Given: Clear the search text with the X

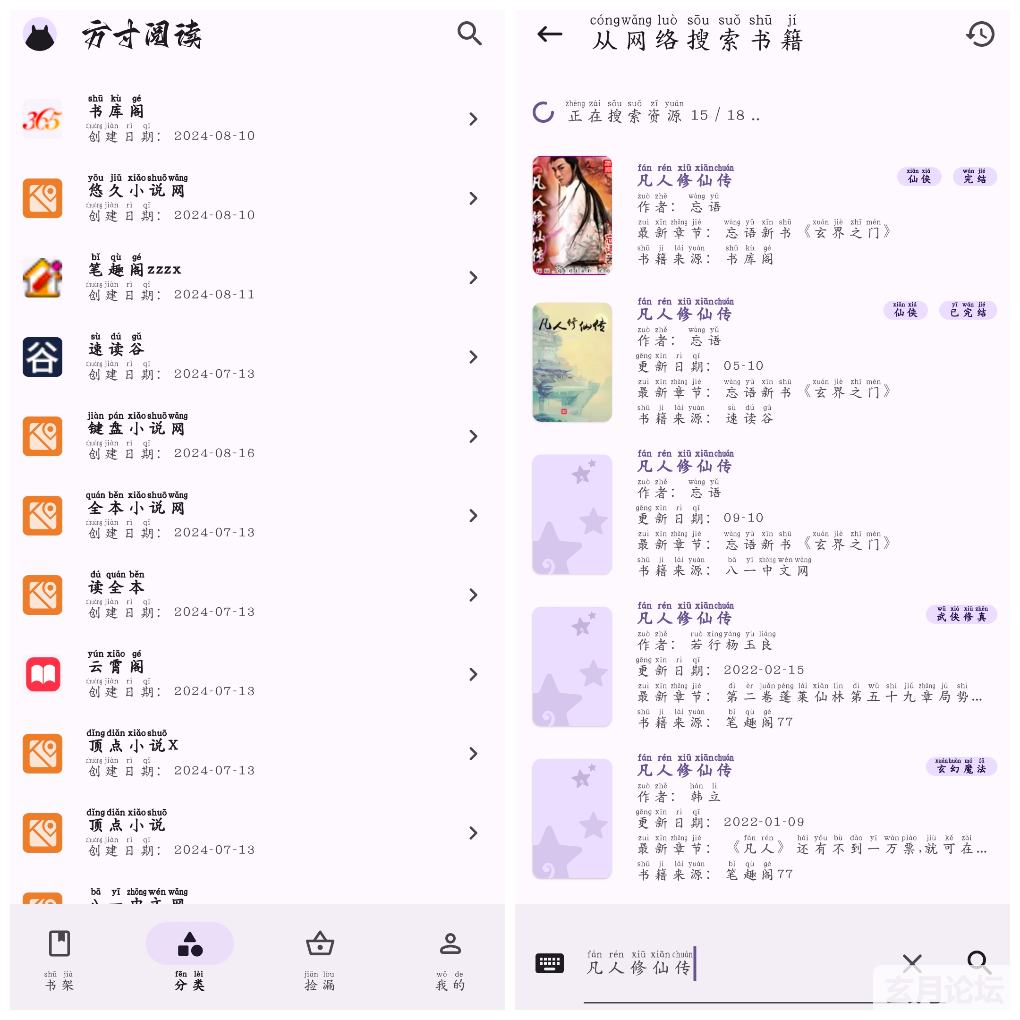Looking at the screenshot, I should 912,963.
